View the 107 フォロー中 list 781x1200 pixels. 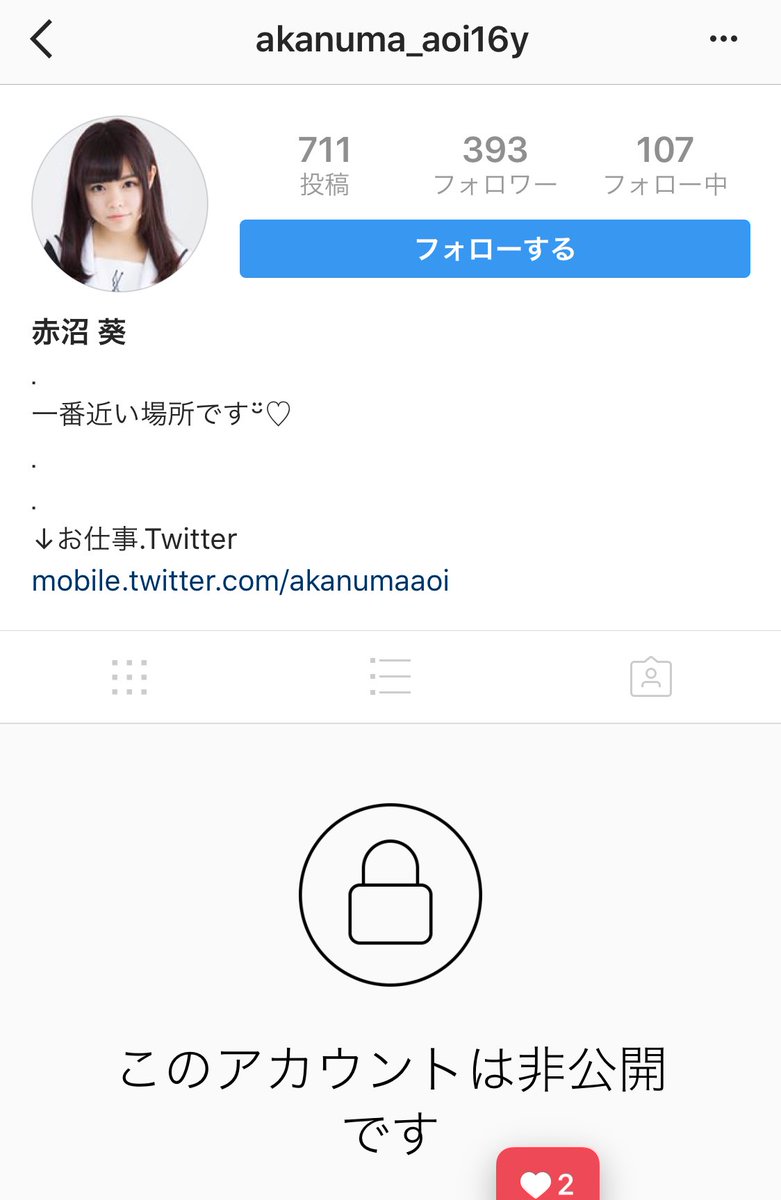coord(665,166)
